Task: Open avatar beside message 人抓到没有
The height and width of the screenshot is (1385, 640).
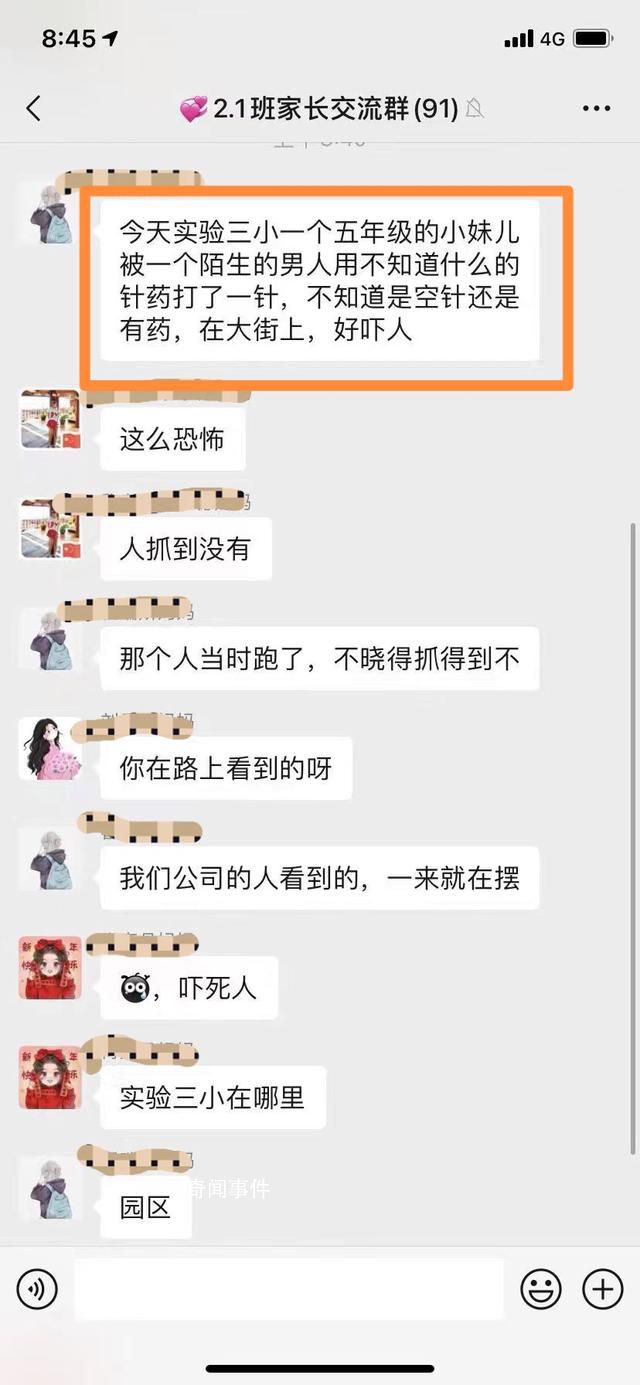Action: (50, 529)
